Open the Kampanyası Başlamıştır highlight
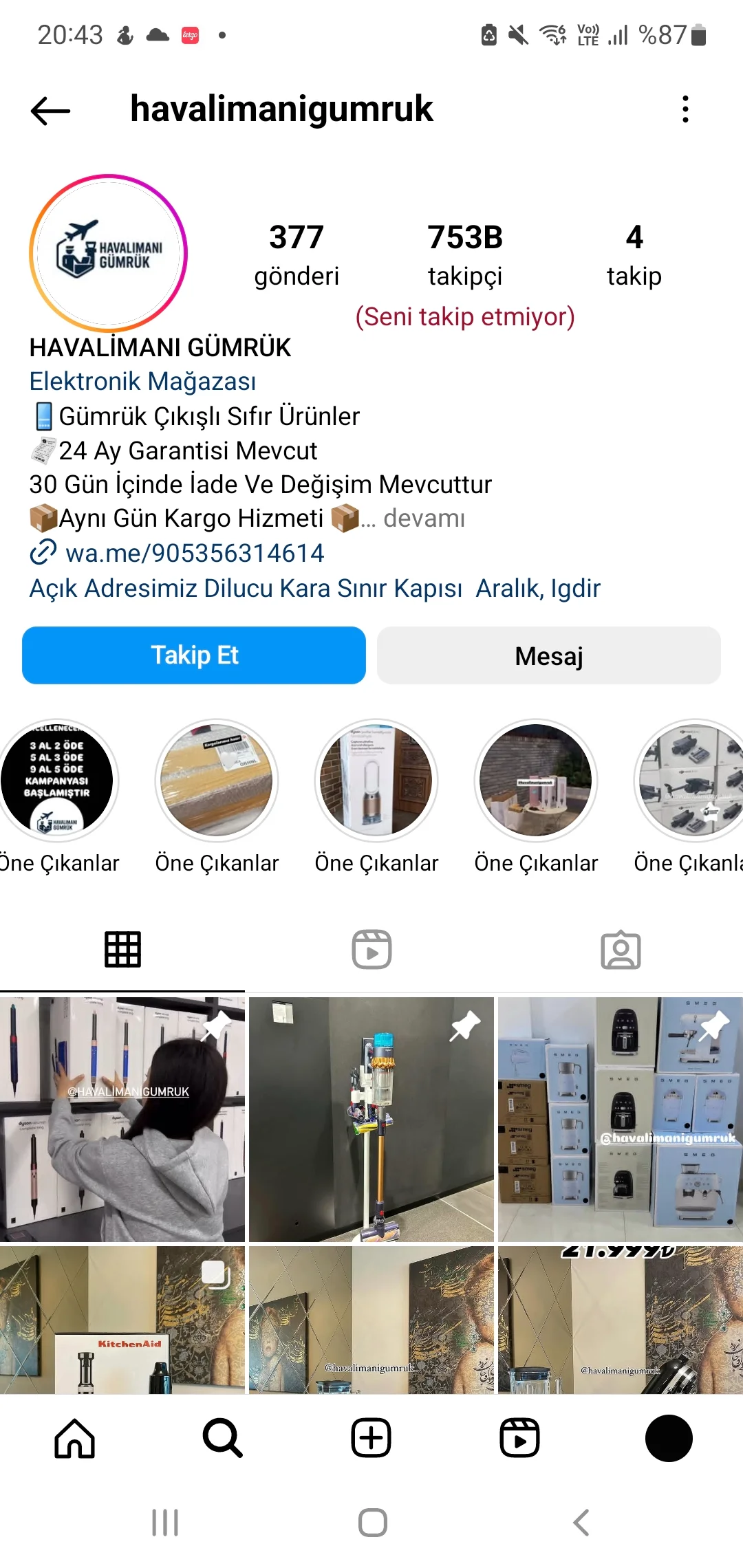743x1568 pixels. [58, 781]
